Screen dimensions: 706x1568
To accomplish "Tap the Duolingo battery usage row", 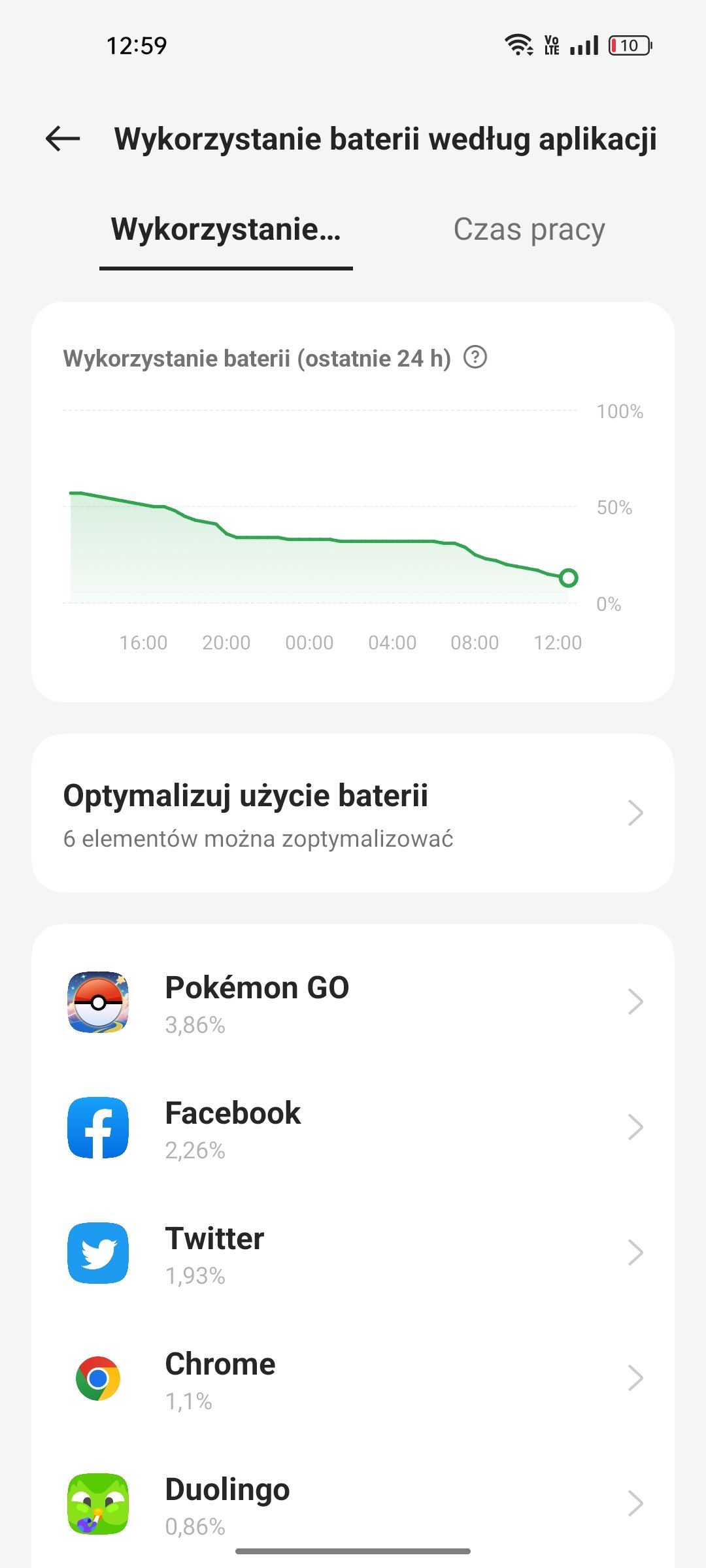I will [353, 1503].
